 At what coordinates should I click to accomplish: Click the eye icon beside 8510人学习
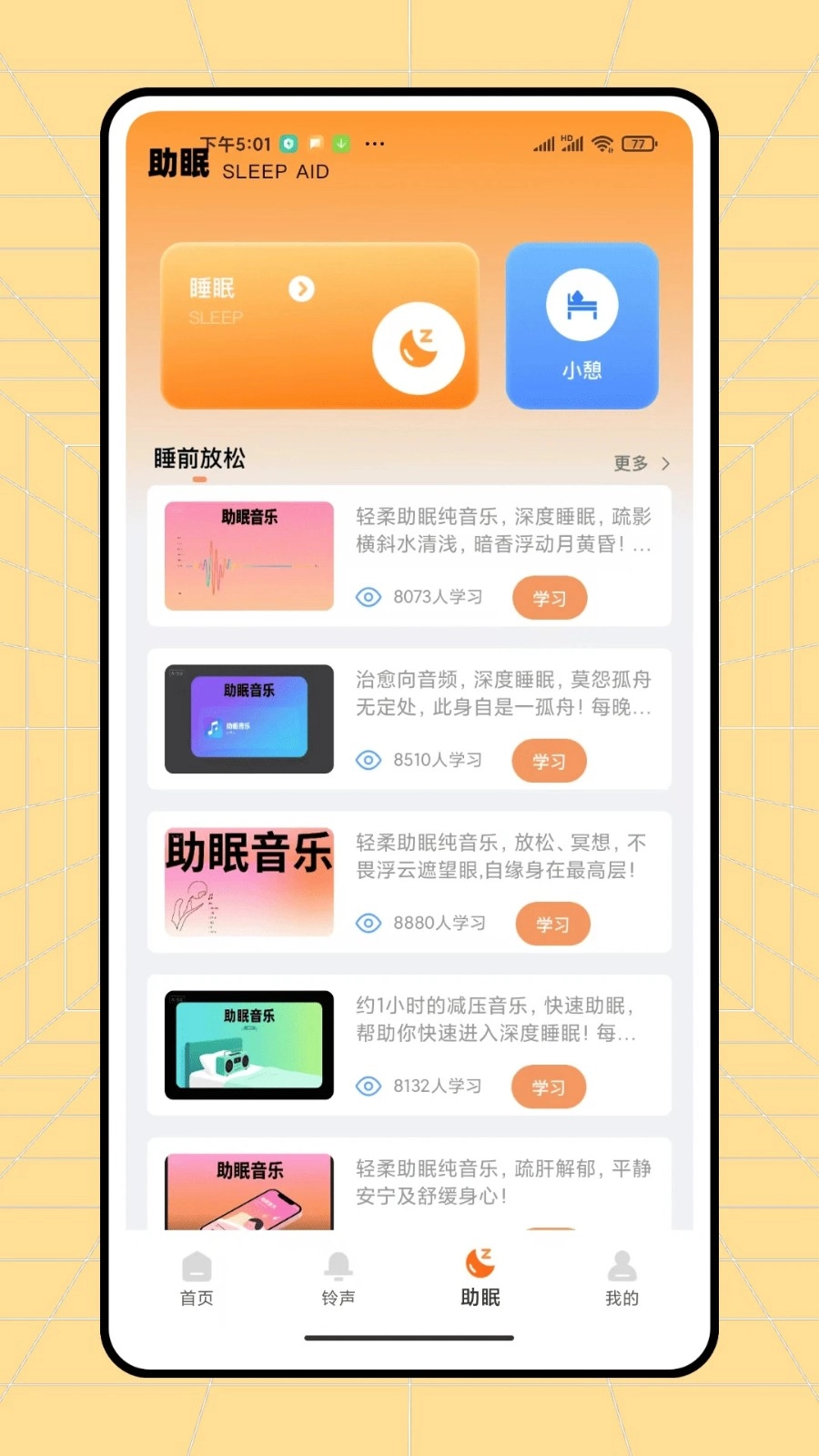pyautogui.click(x=368, y=760)
